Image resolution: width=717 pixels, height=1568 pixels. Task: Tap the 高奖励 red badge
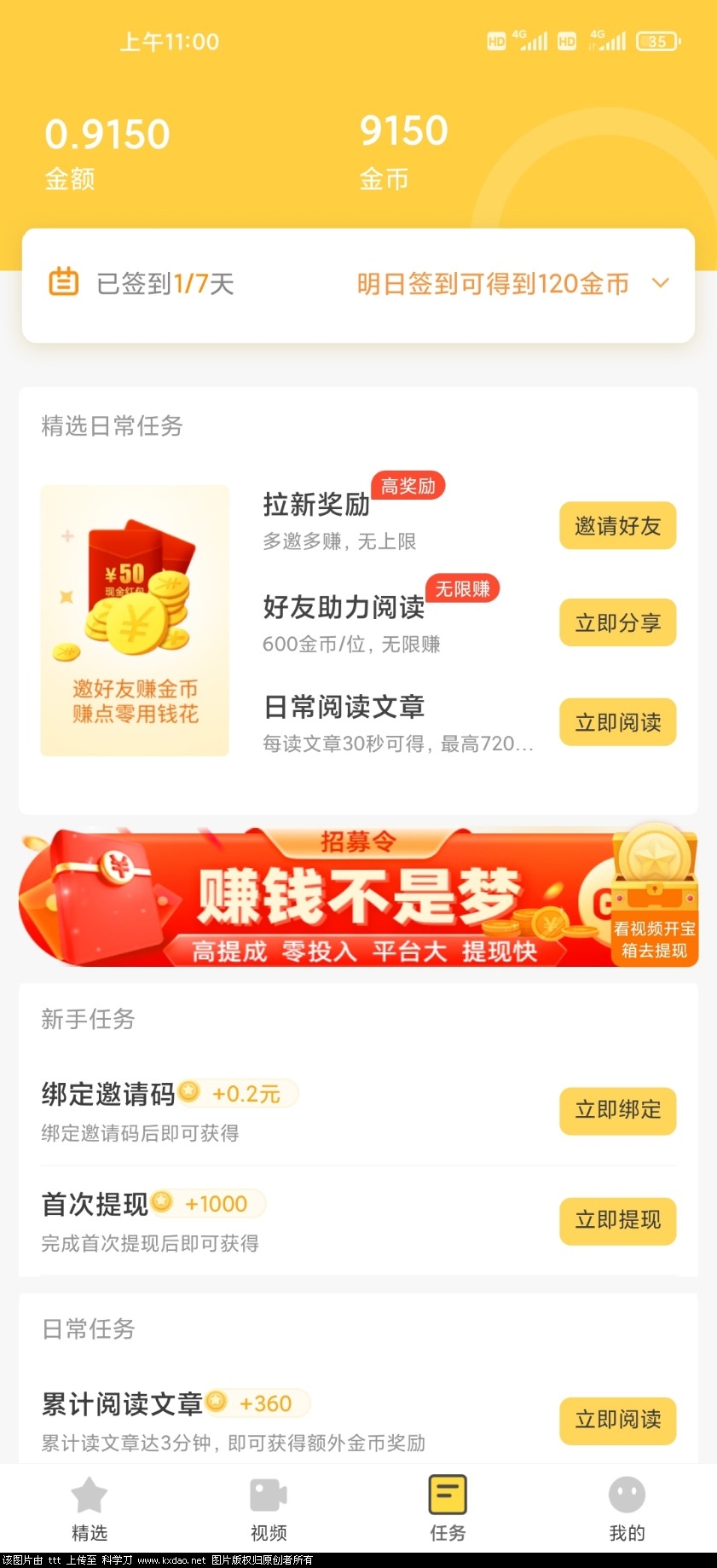click(407, 485)
